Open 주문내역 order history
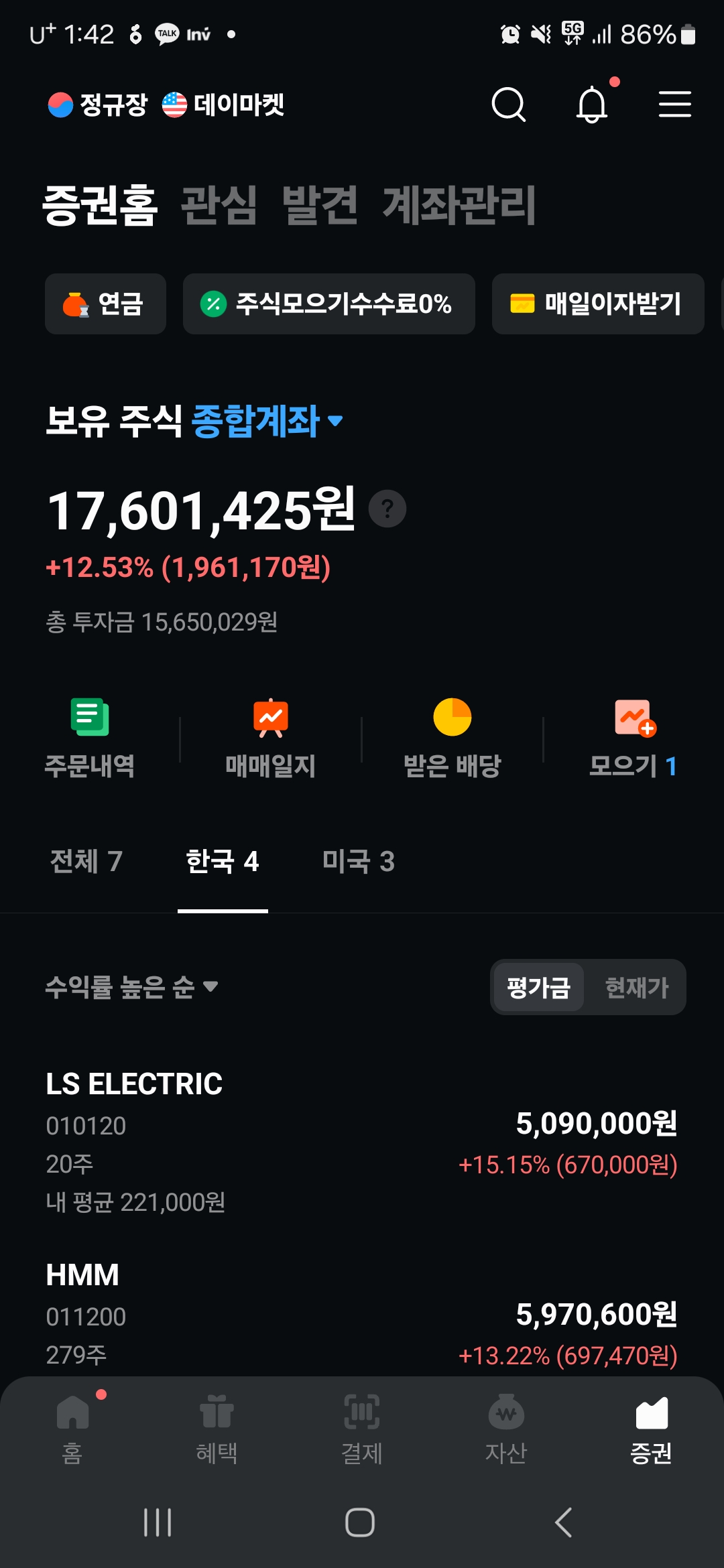The image size is (724, 1568). click(x=90, y=738)
